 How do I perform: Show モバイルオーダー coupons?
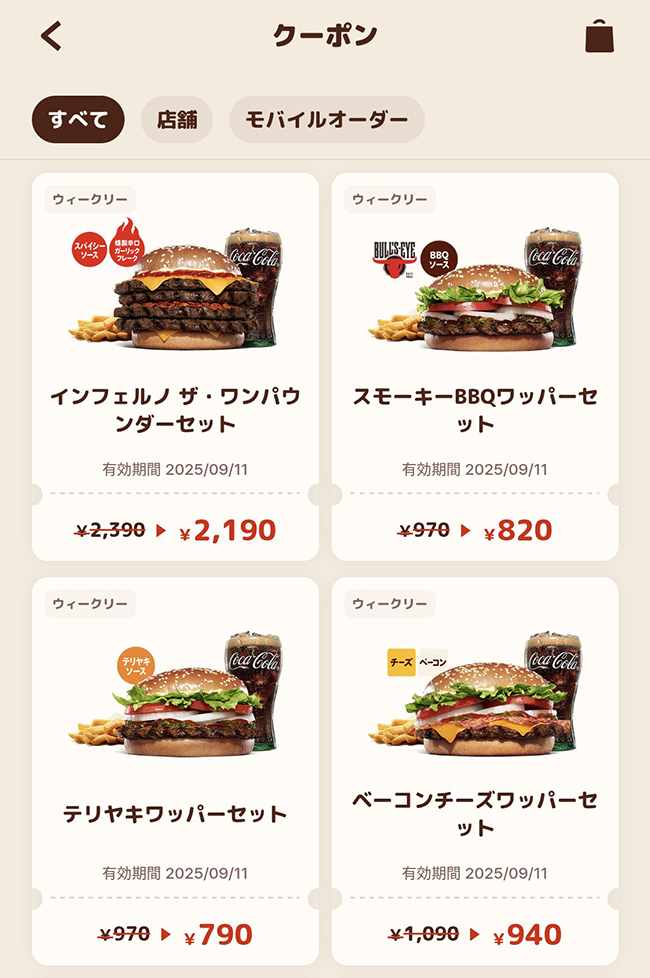coord(327,120)
